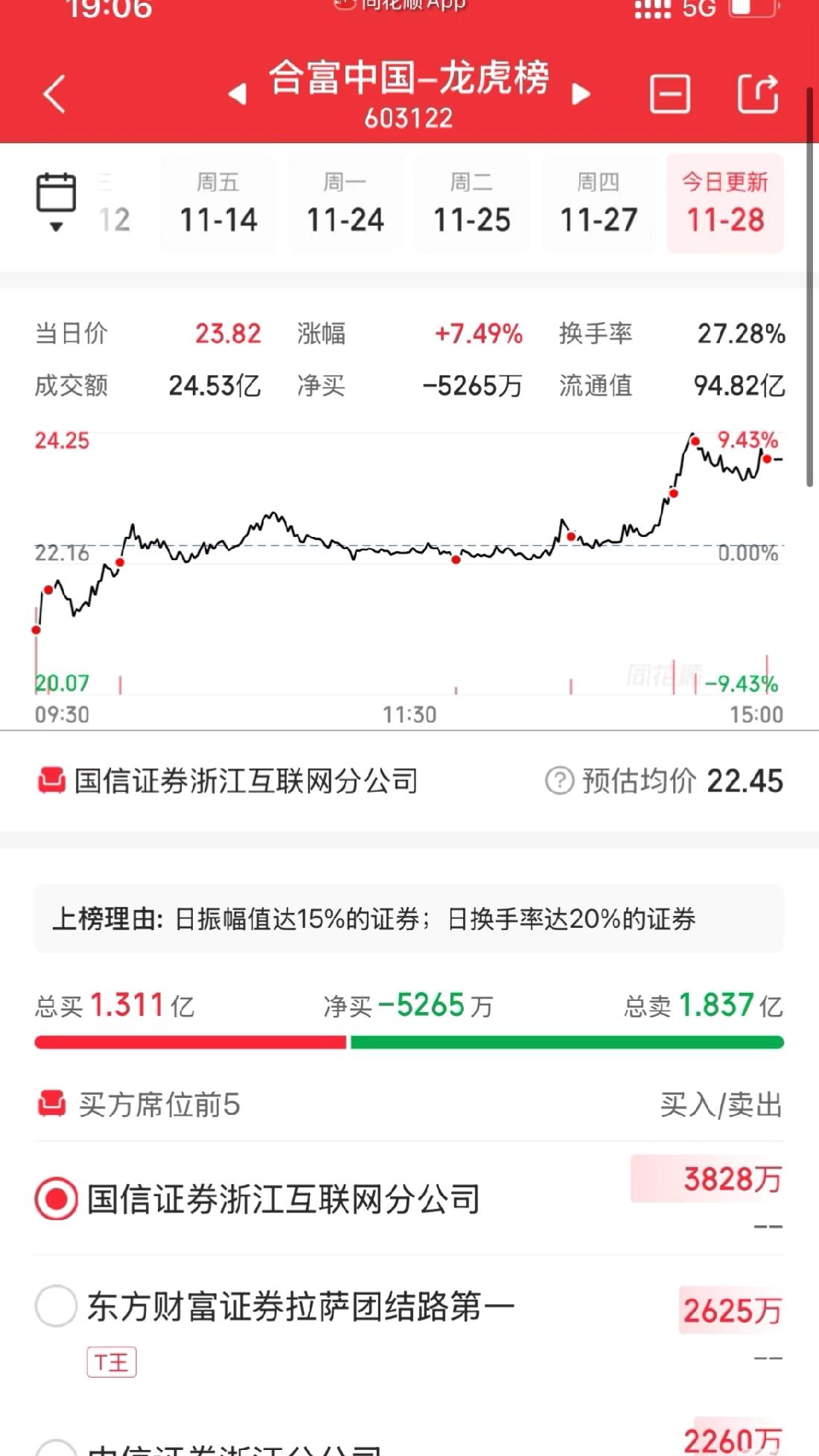Tap the red seat icon before 国信证券浙江互联网分公司
819x1456 pixels.
(51, 781)
